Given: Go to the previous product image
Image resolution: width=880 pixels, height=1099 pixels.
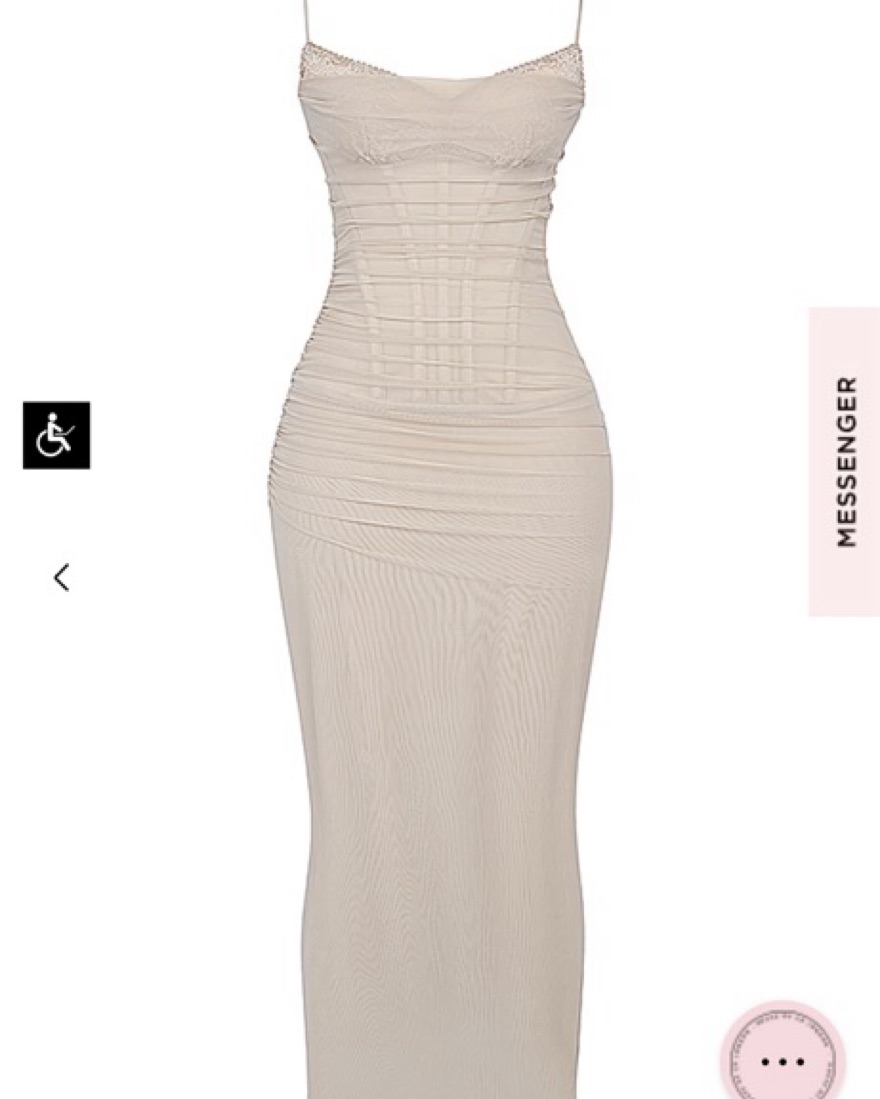Looking at the screenshot, I should (x=62, y=577).
